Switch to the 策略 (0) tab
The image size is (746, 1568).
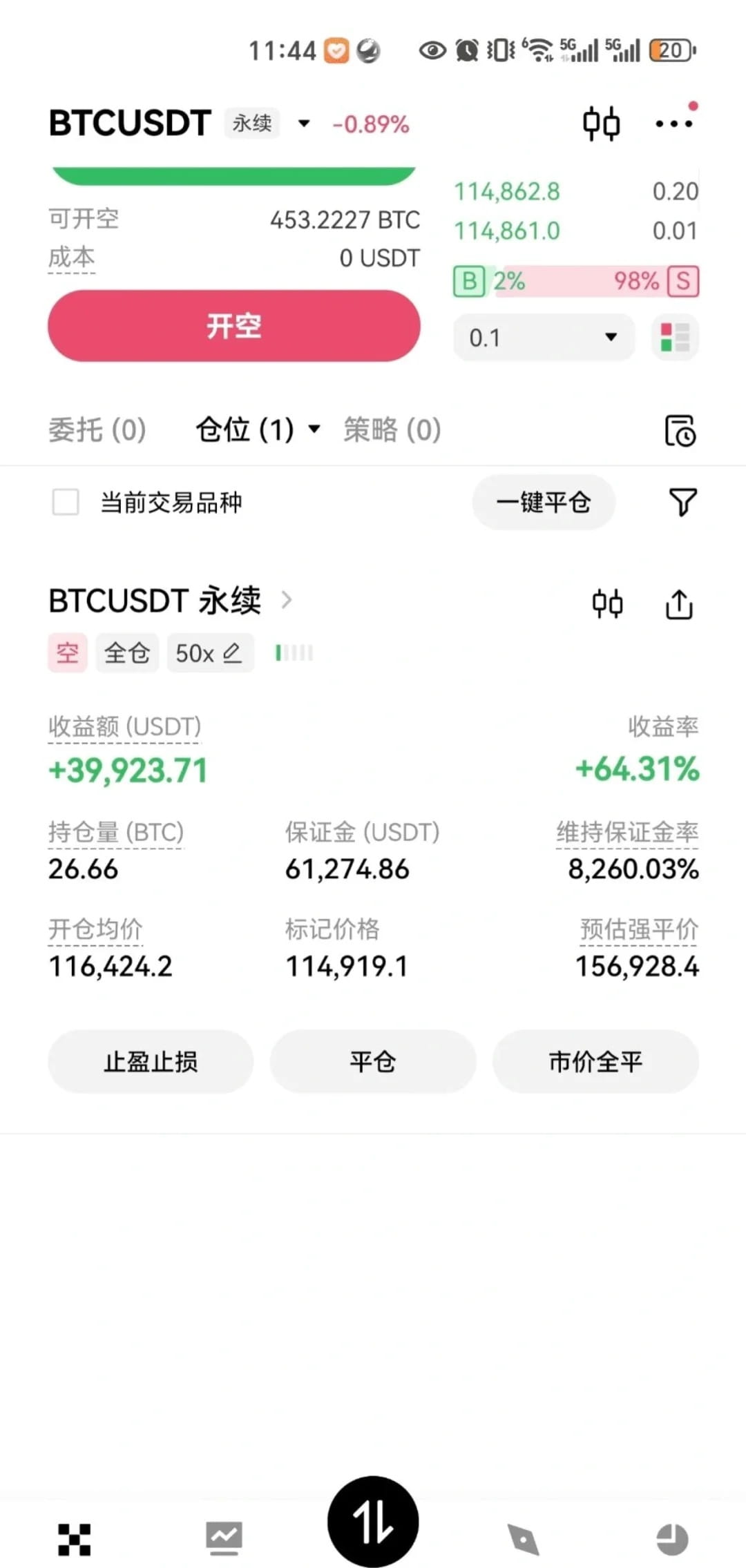point(392,429)
